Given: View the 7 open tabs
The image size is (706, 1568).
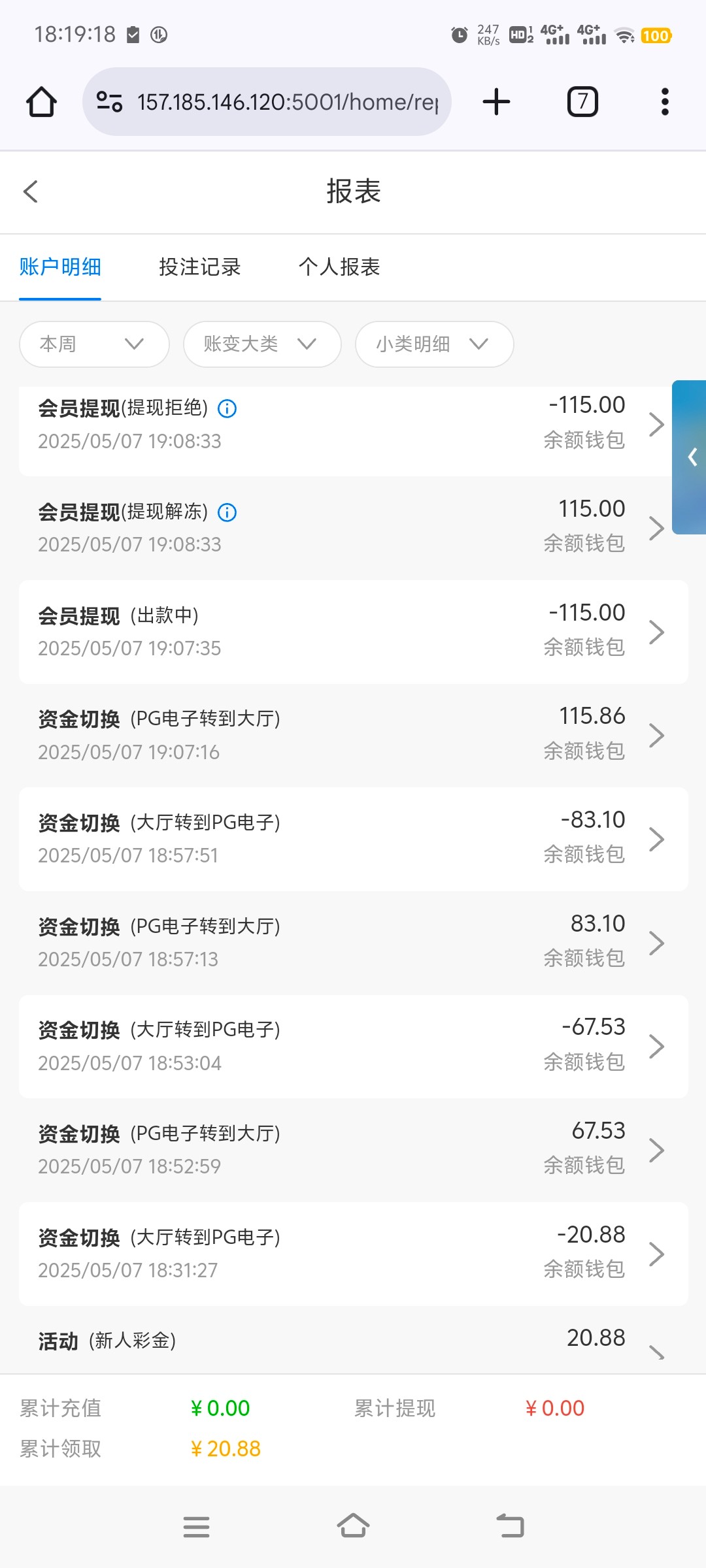Looking at the screenshot, I should coord(582,102).
